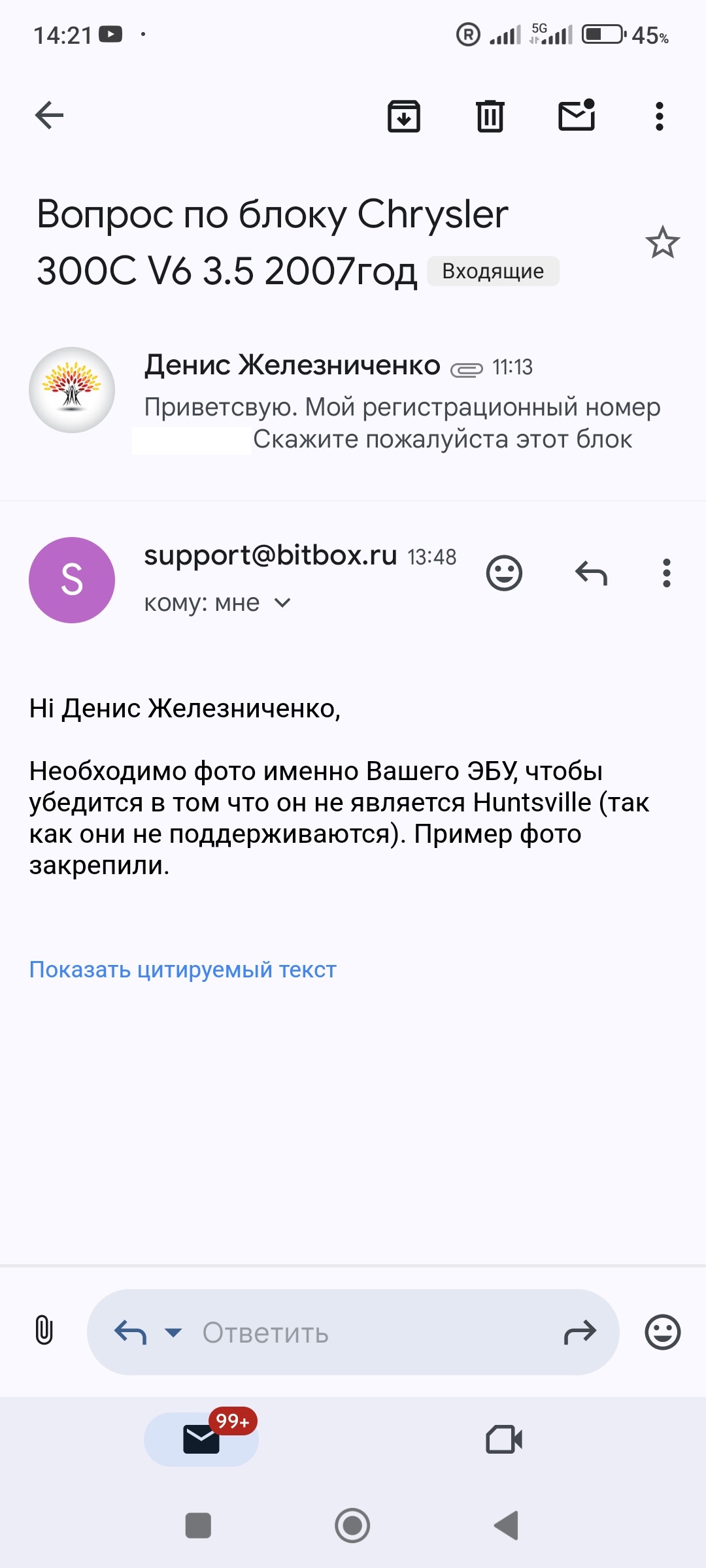706x1568 pixels.
Task: Attach a file to the reply
Action: pyautogui.click(x=44, y=1330)
